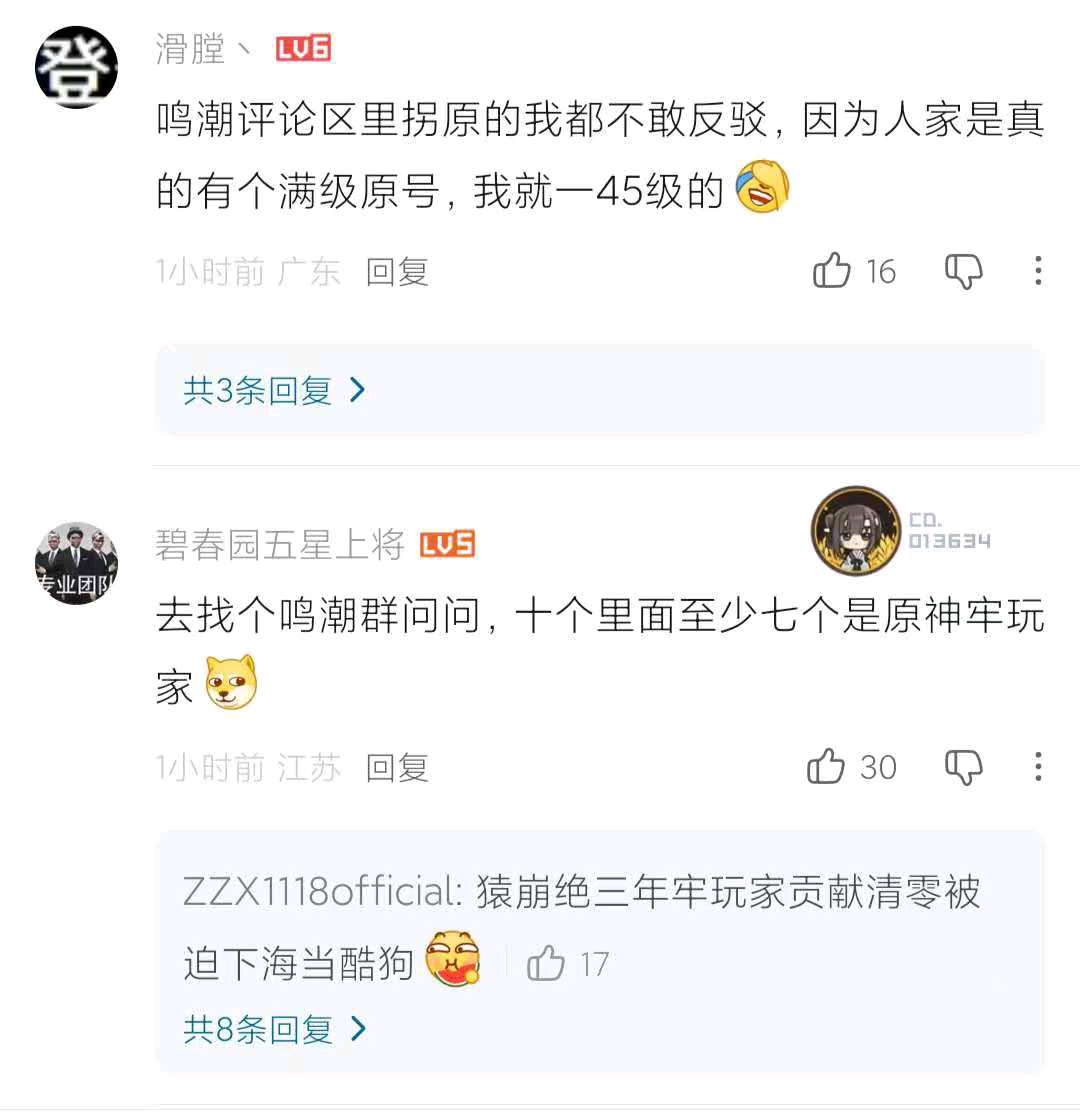Dislike the comment by 滑膛、

(x=964, y=271)
